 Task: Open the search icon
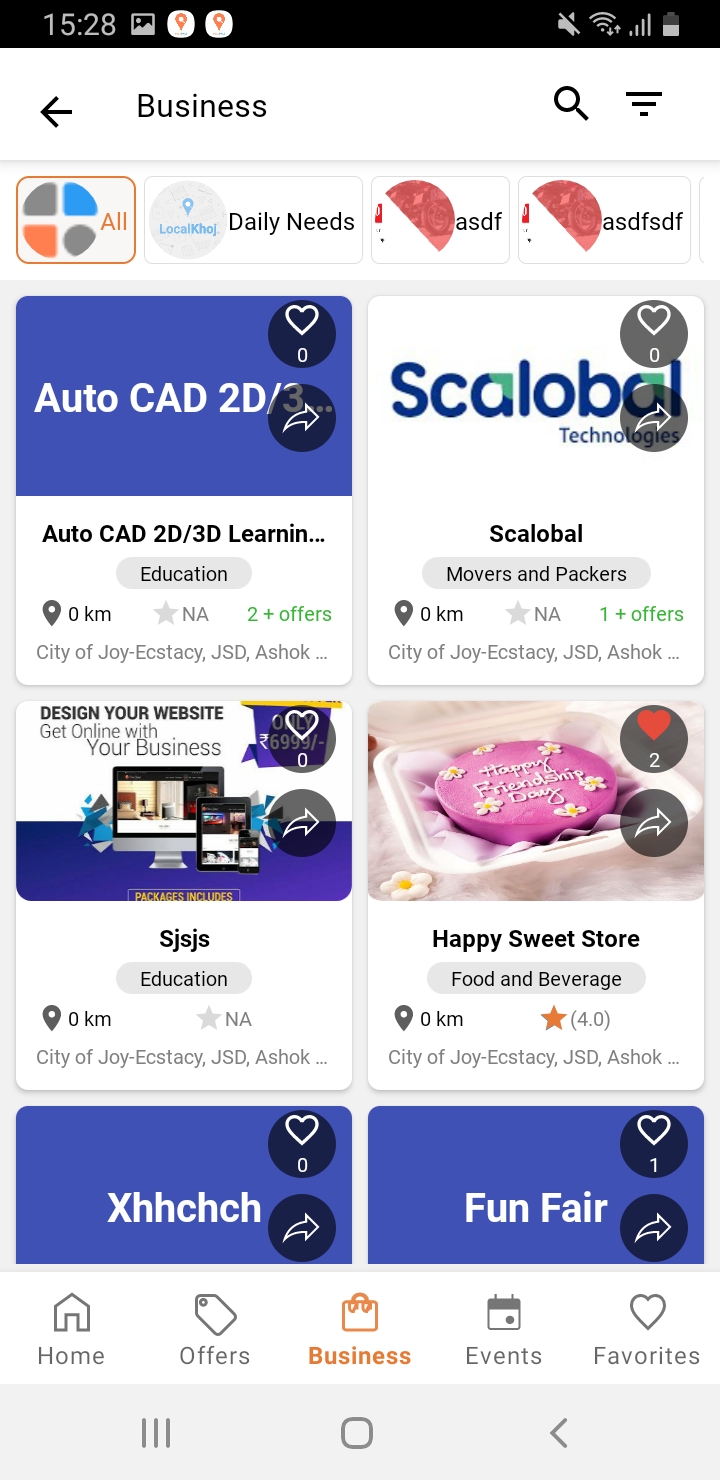coord(571,103)
